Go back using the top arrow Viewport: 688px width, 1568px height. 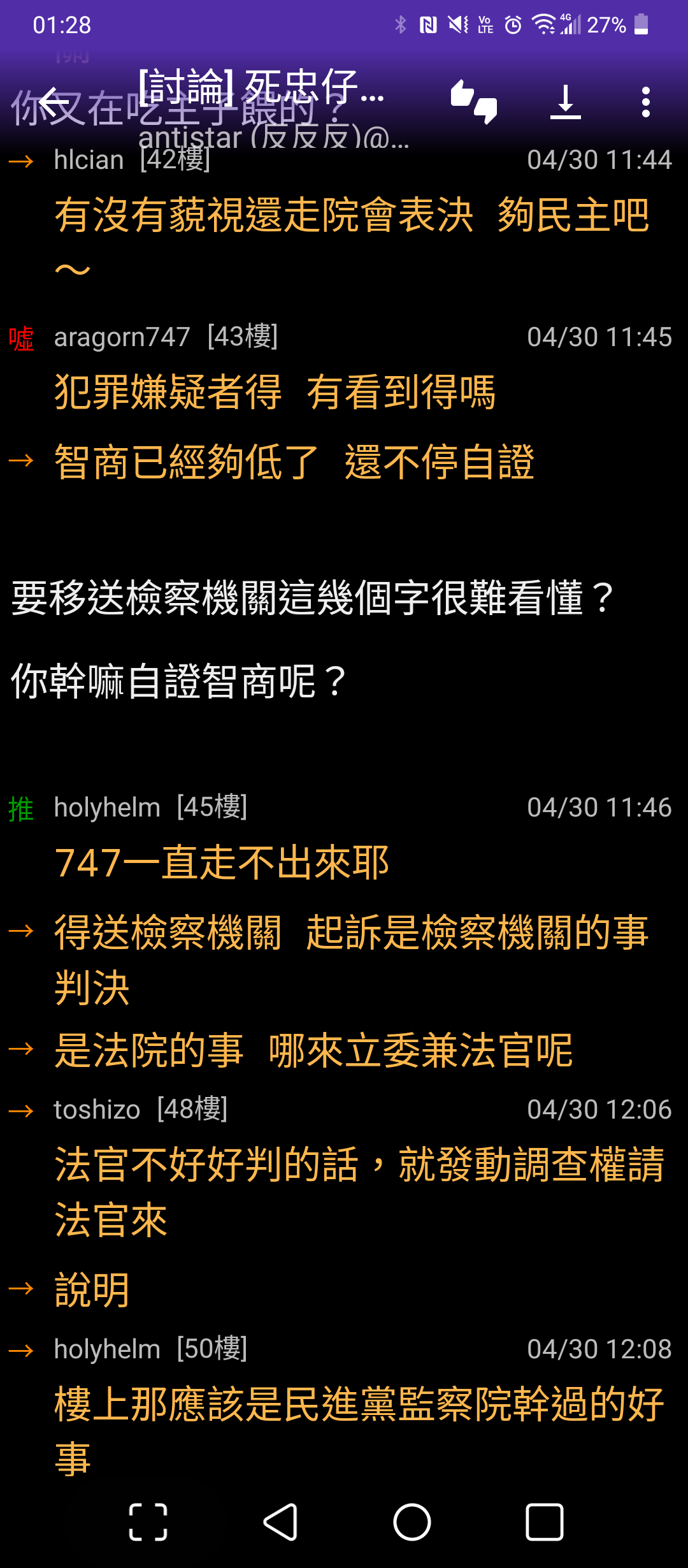(x=54, y=102)
